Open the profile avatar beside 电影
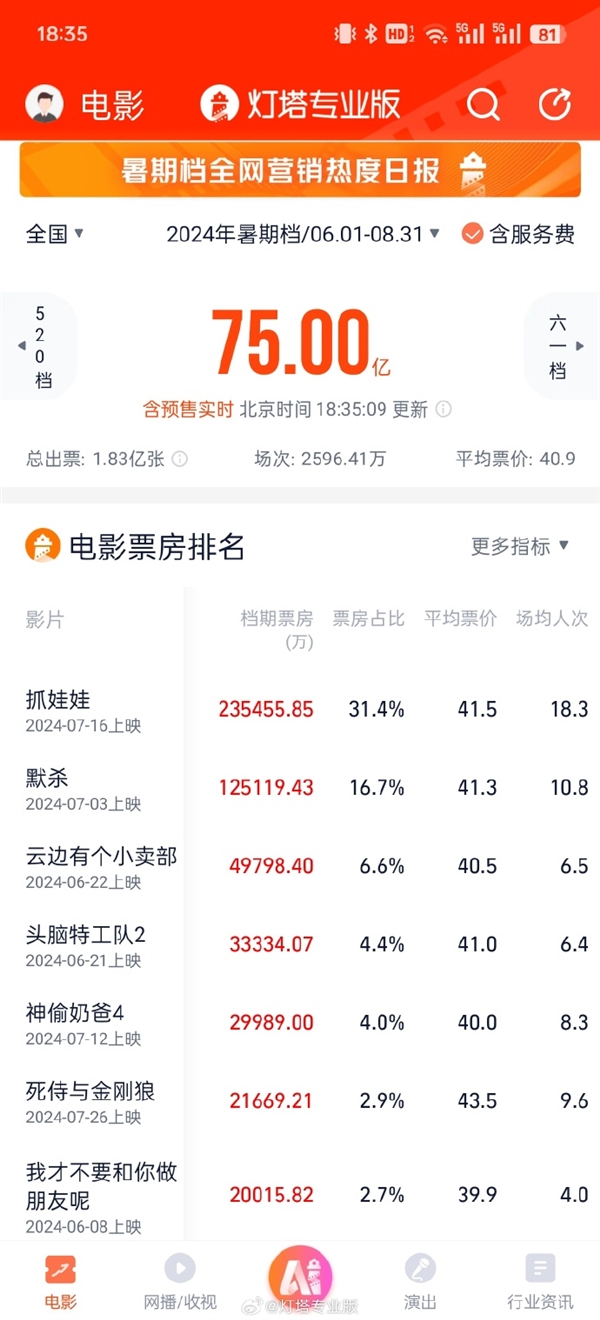Screen dimensions: 600x1320 pos(44,104)
